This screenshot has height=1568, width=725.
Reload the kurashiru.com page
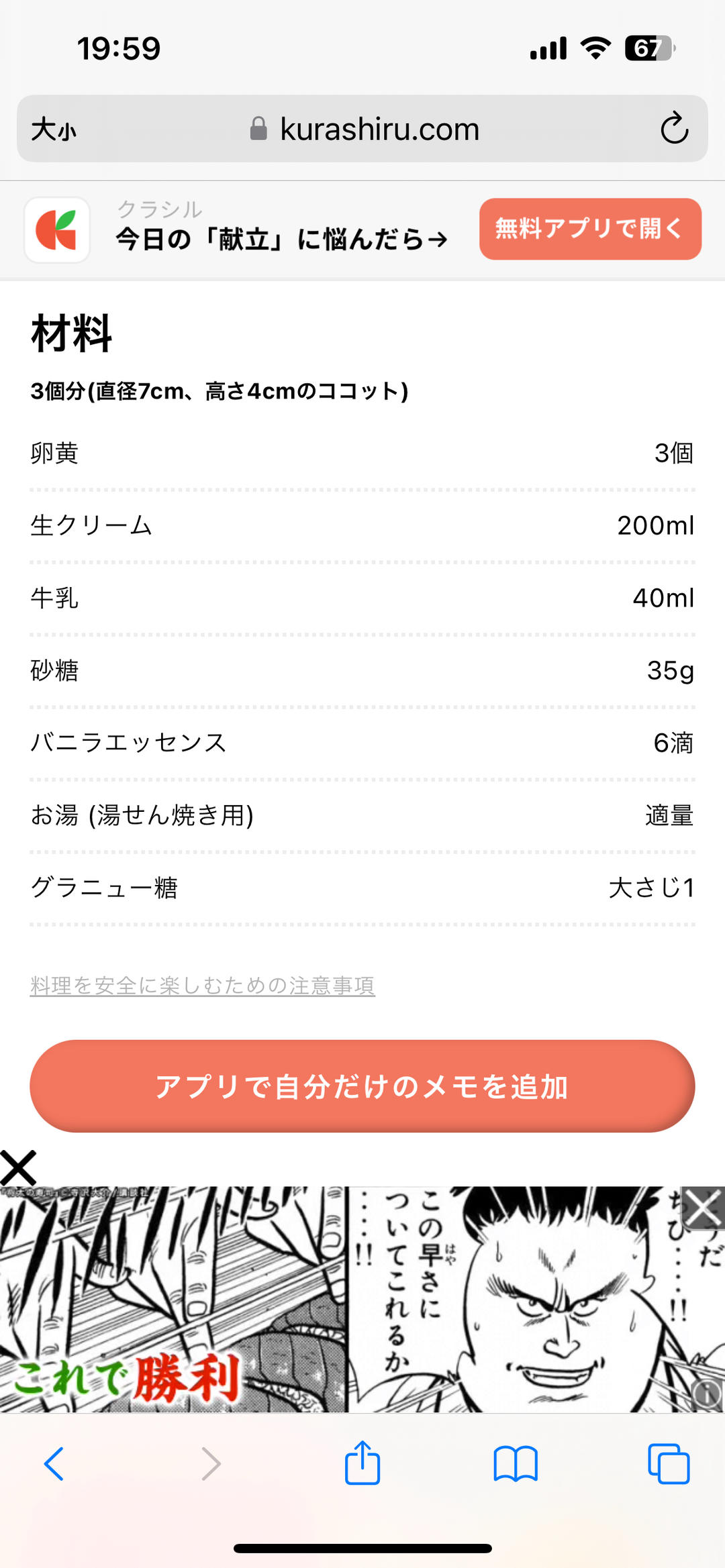pyautogui.click(x=674, y=128)
